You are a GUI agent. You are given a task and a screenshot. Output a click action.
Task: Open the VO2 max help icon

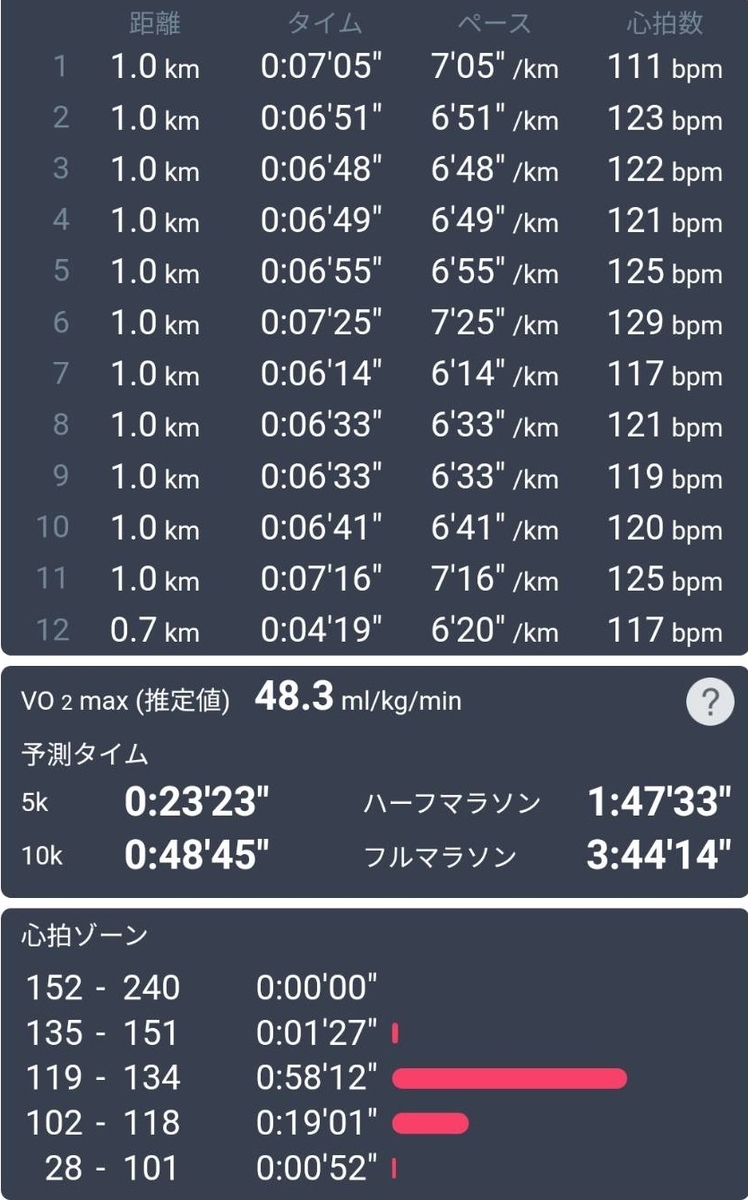coord(710,701)
